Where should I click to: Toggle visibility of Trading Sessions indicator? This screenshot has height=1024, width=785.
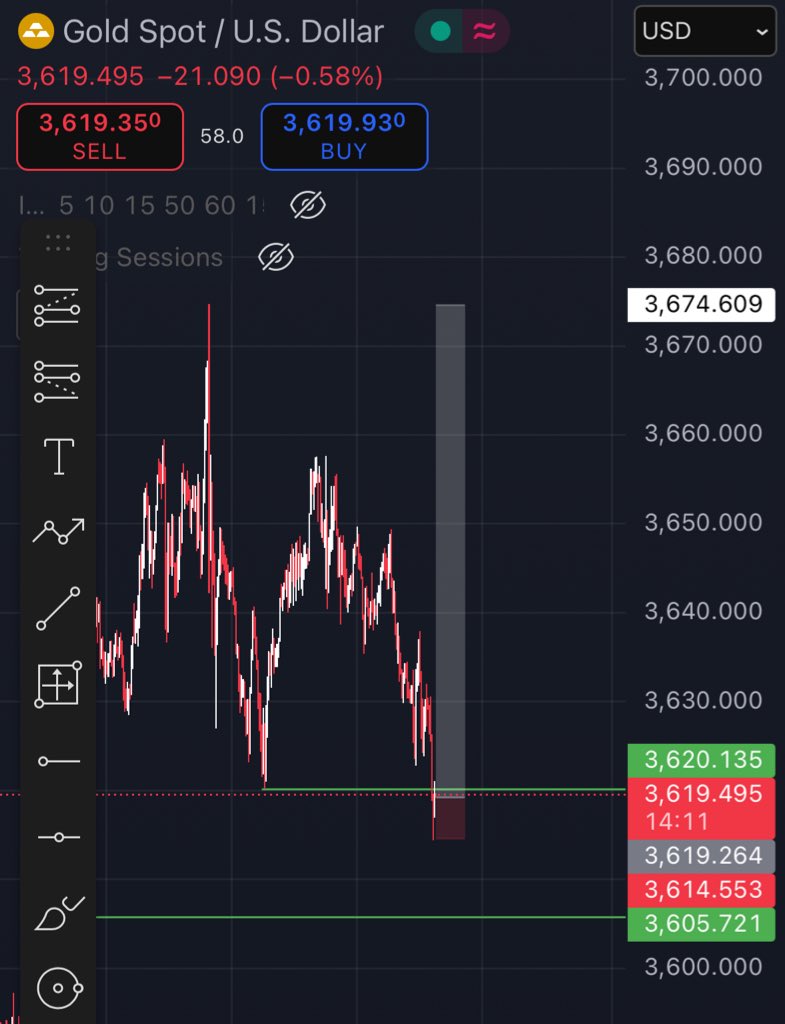click(276, 257)
